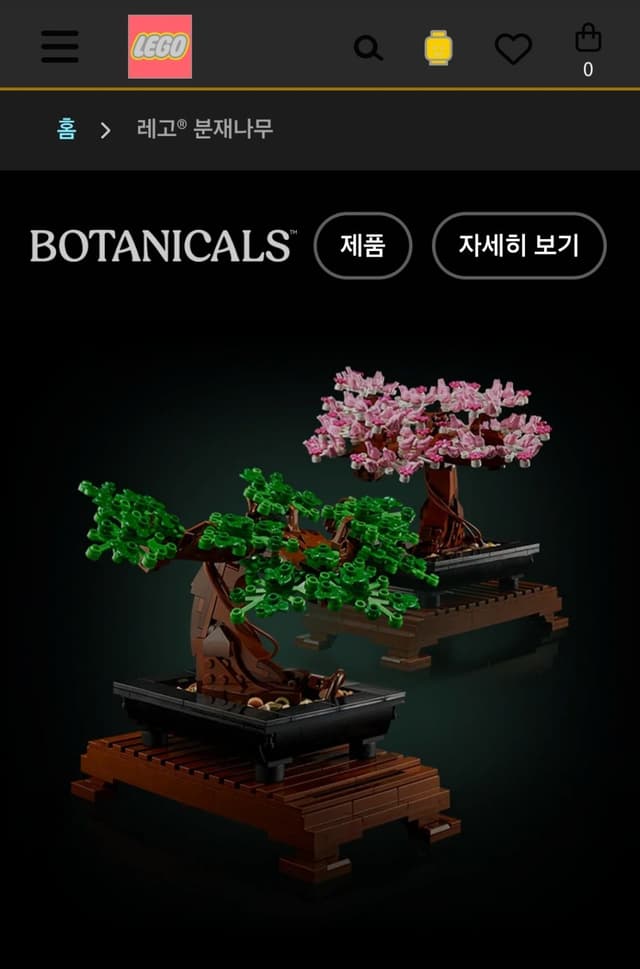Tap the 제품 button

(x=363, y=245)
